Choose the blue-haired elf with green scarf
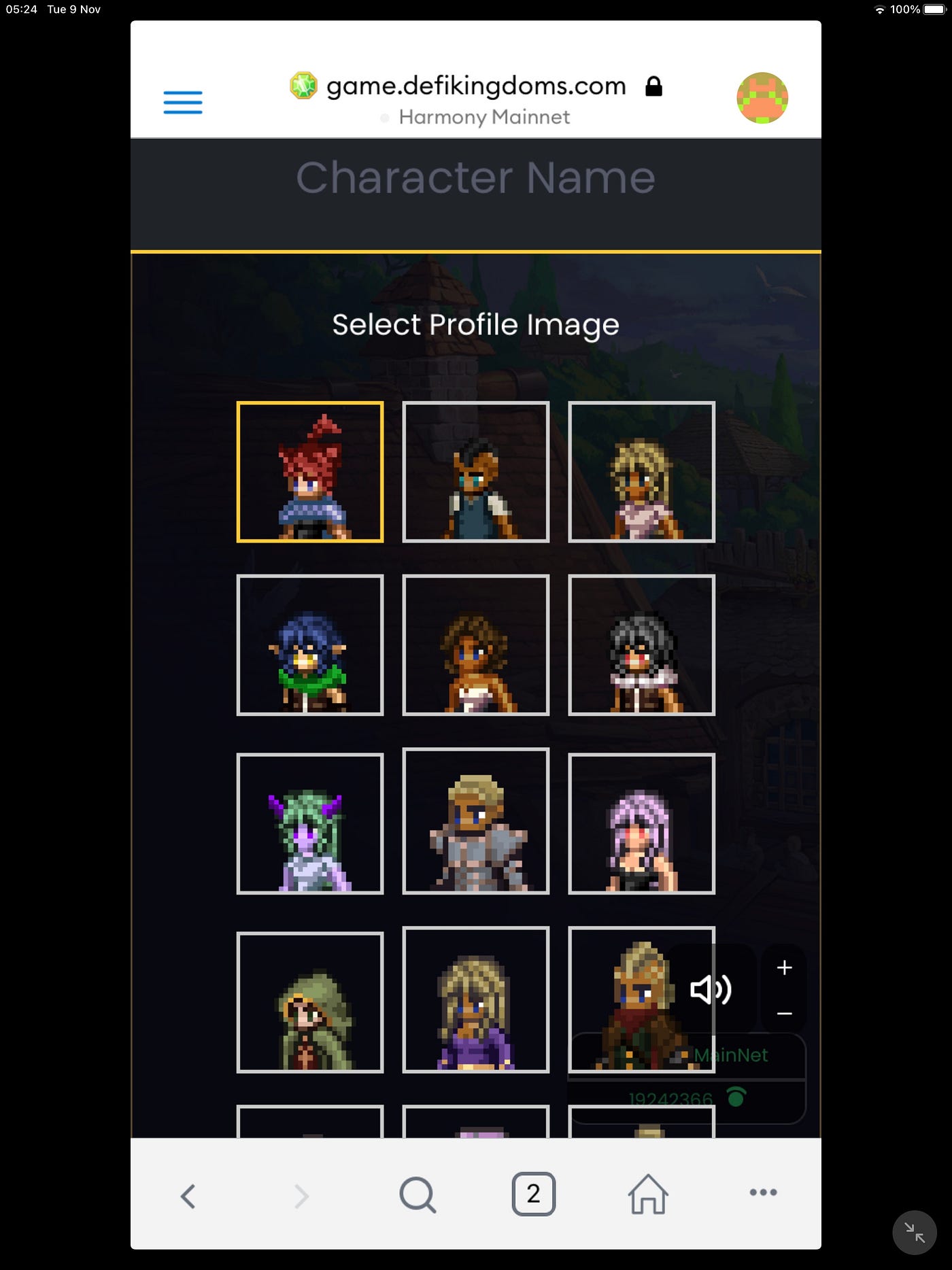952x1270 pixels. pos(310,645)
